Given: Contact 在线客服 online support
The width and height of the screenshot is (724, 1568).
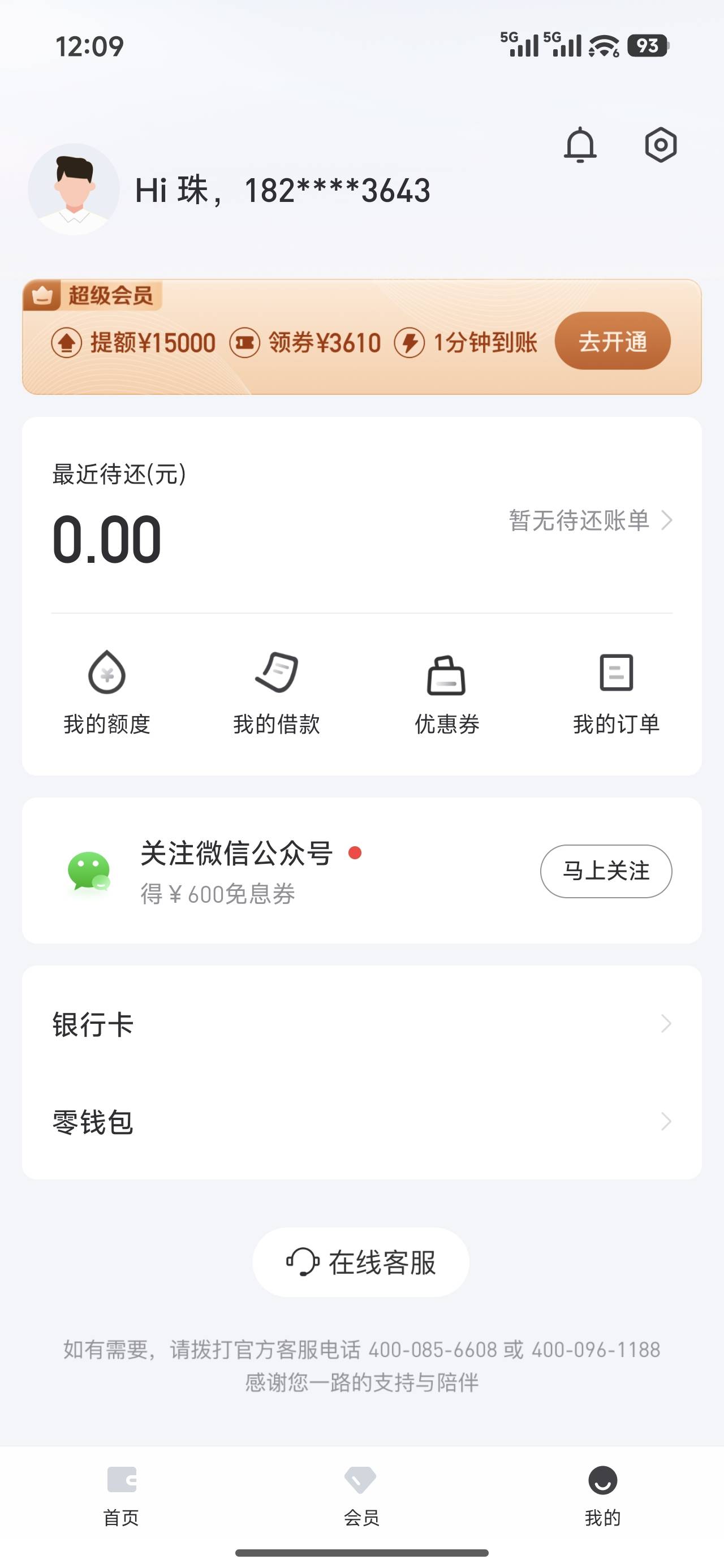Looking at the screenshot, I should 361,1263.
